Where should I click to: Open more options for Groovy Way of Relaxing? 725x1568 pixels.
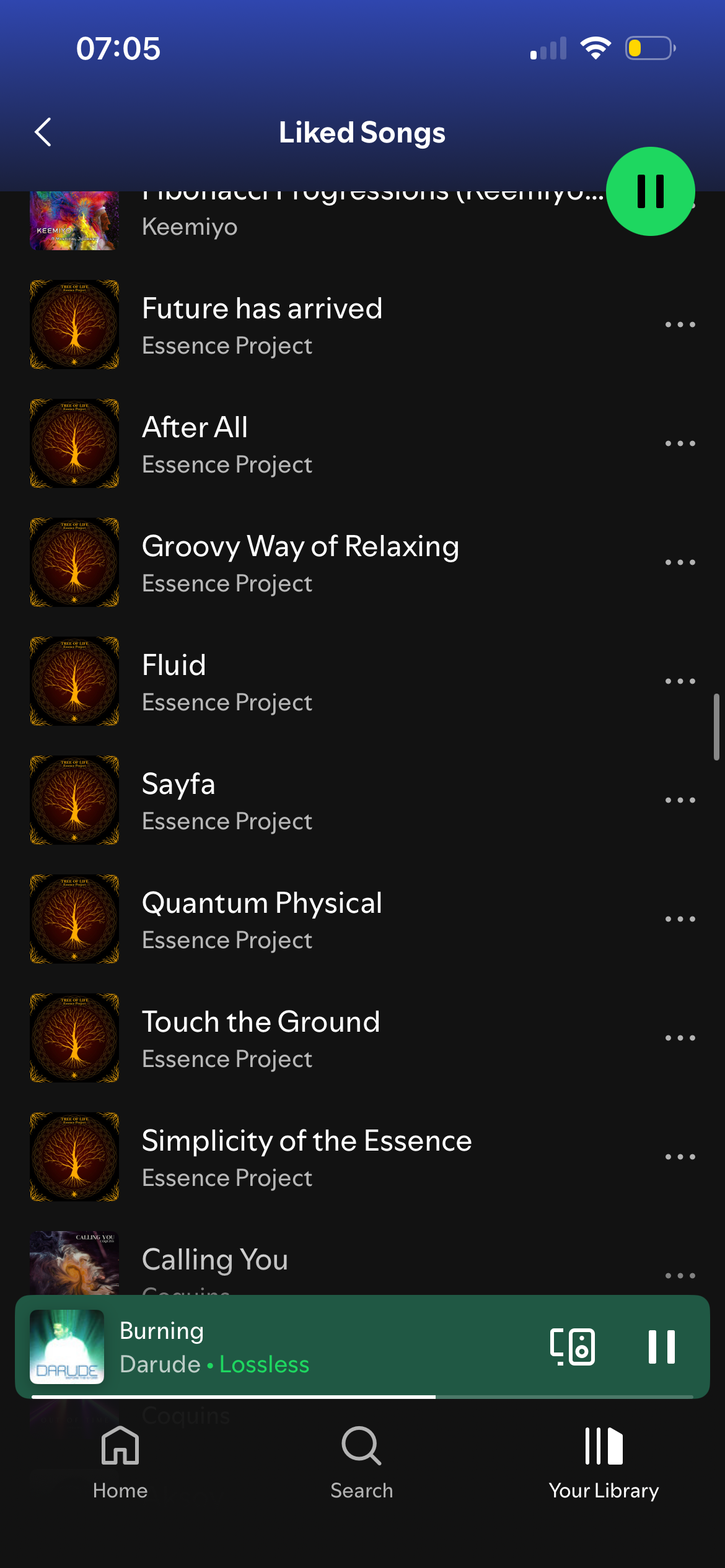point(680,562)
